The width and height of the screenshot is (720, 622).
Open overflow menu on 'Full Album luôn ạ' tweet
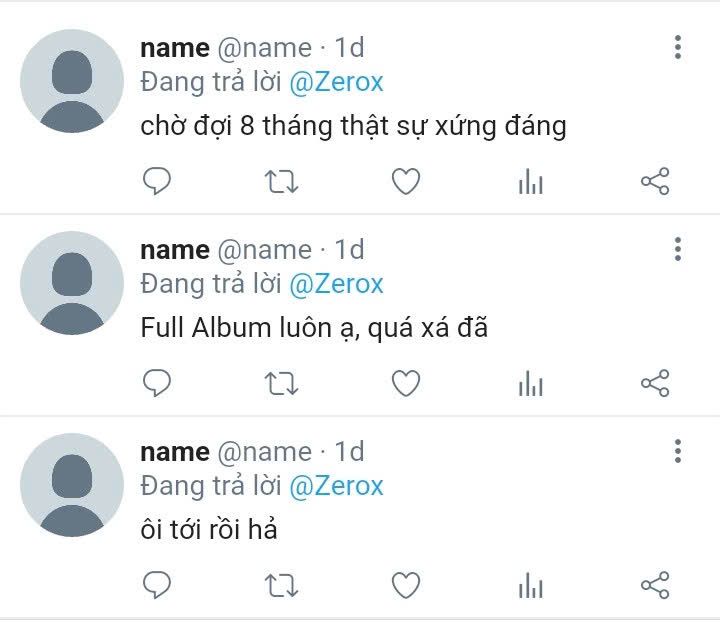point(678,249)
